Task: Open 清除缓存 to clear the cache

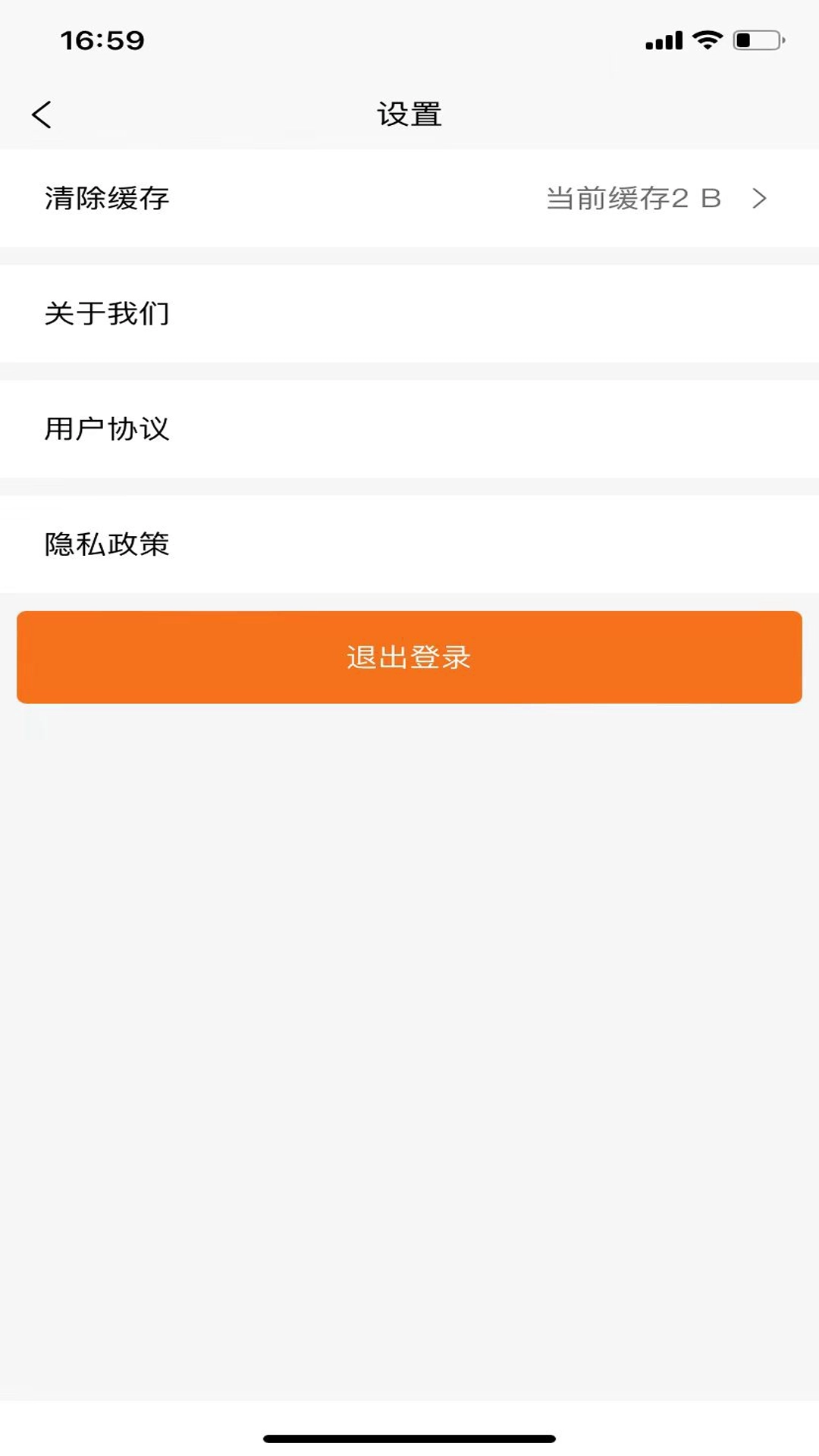Action: coord(106,199)
